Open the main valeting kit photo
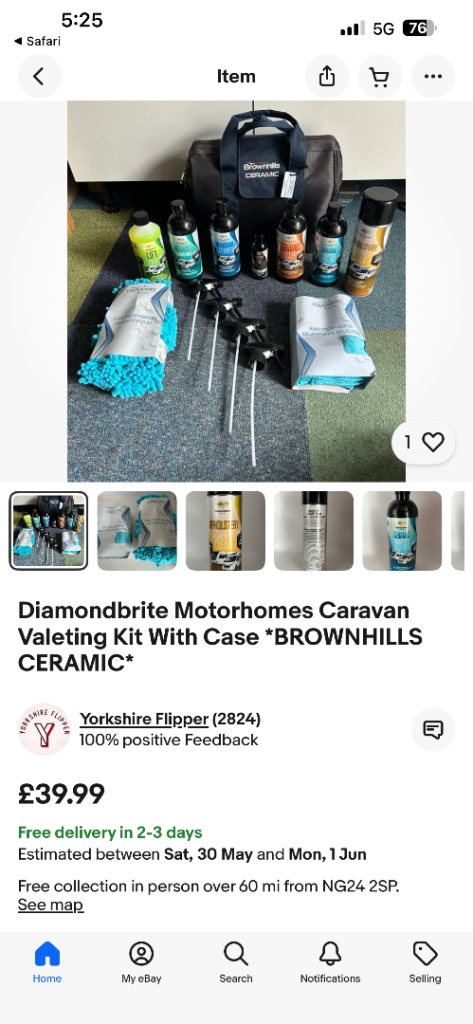The height and width of the screenshot is (1024, 473). [236, 291]
